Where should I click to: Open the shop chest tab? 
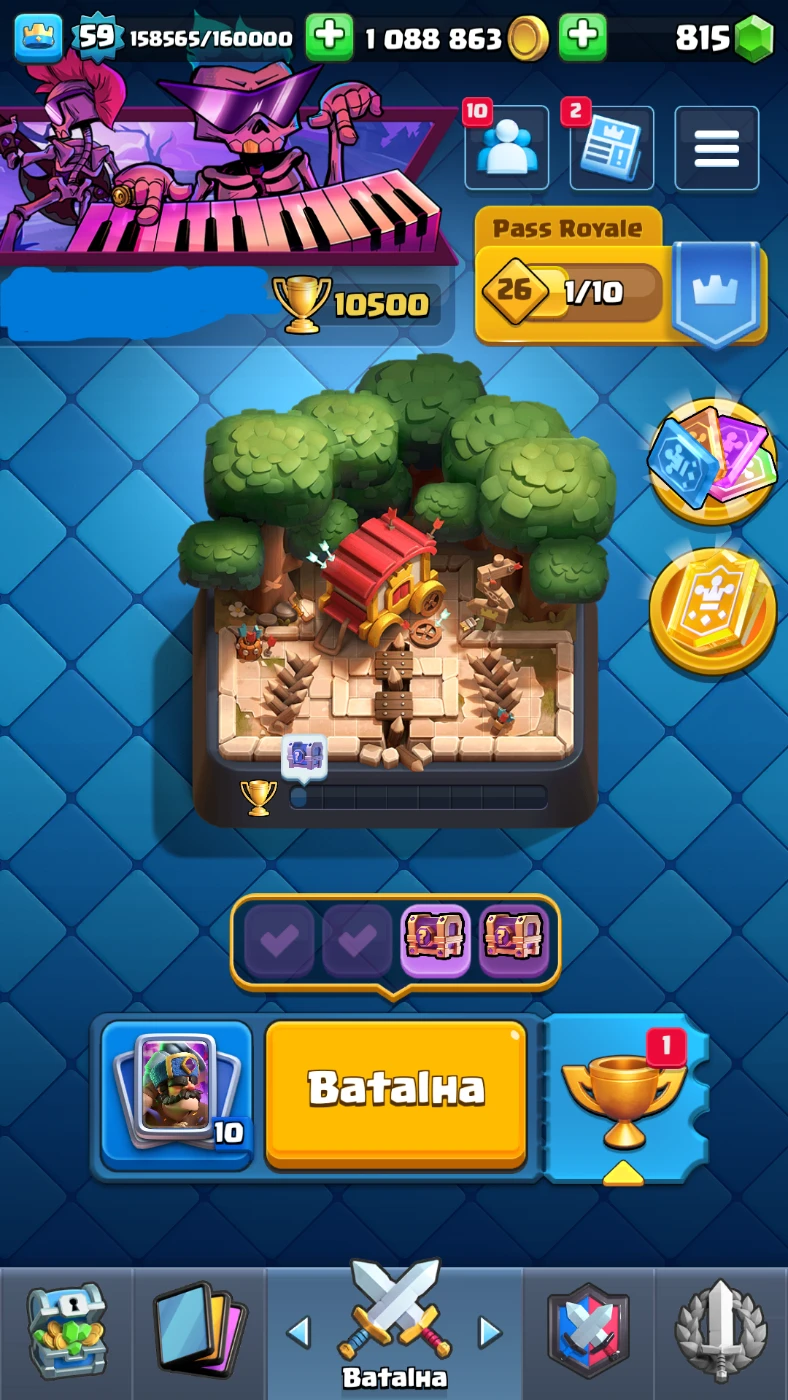[66, 1332]
